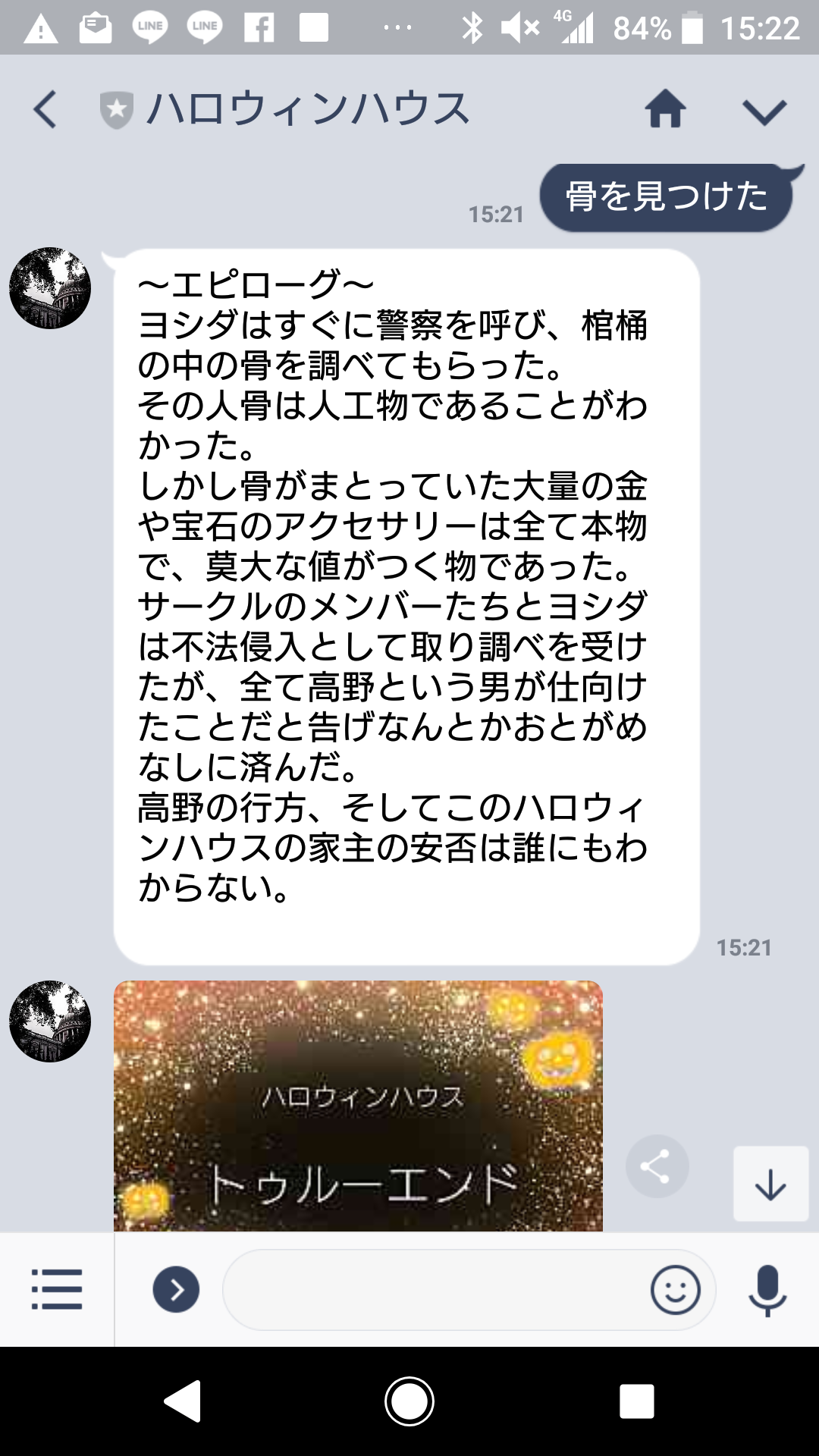Focus the message input field
Screen dimensions: 819x1456
[432, 1289]
